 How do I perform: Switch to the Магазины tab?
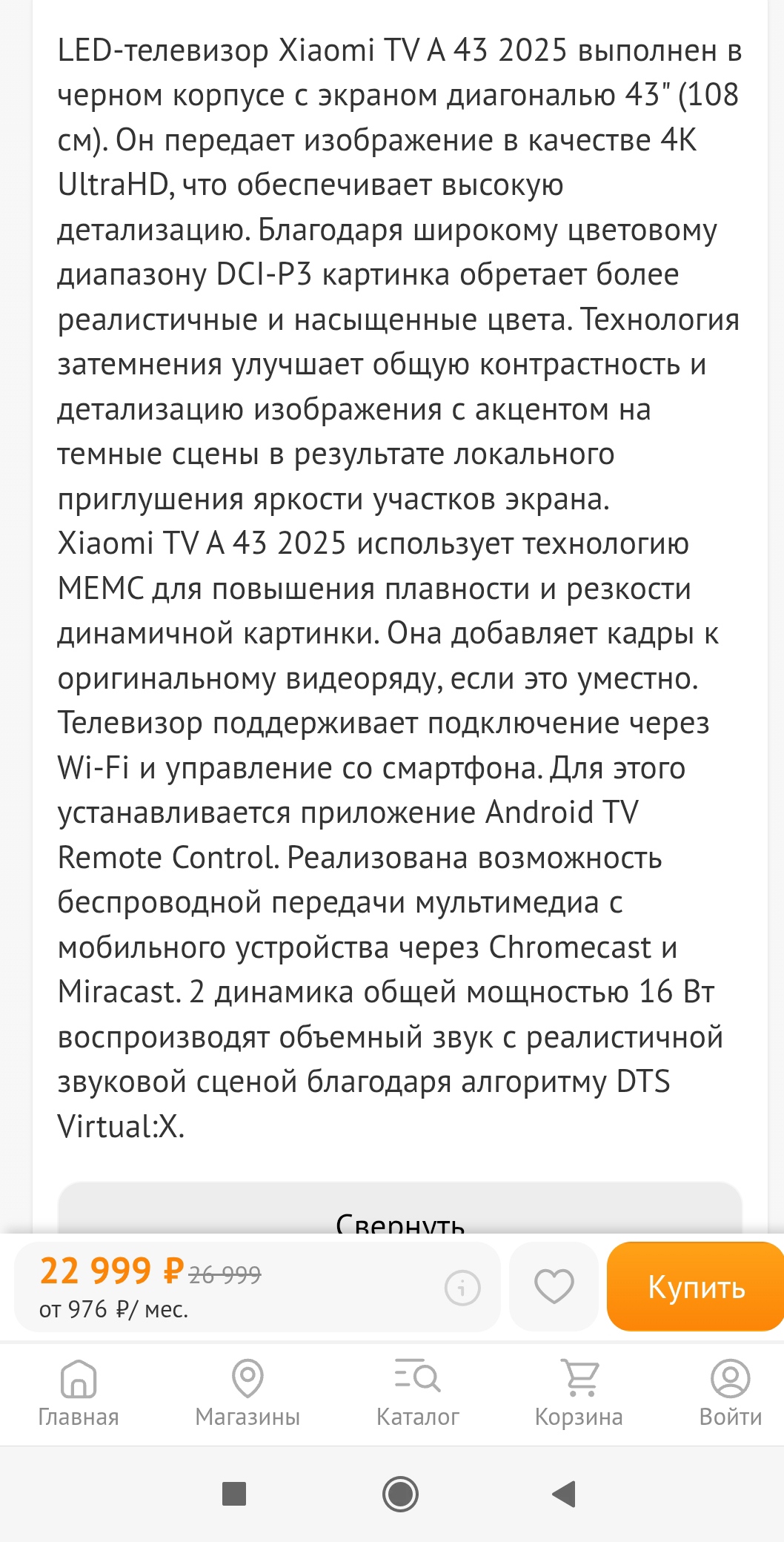pos(248,1394)
